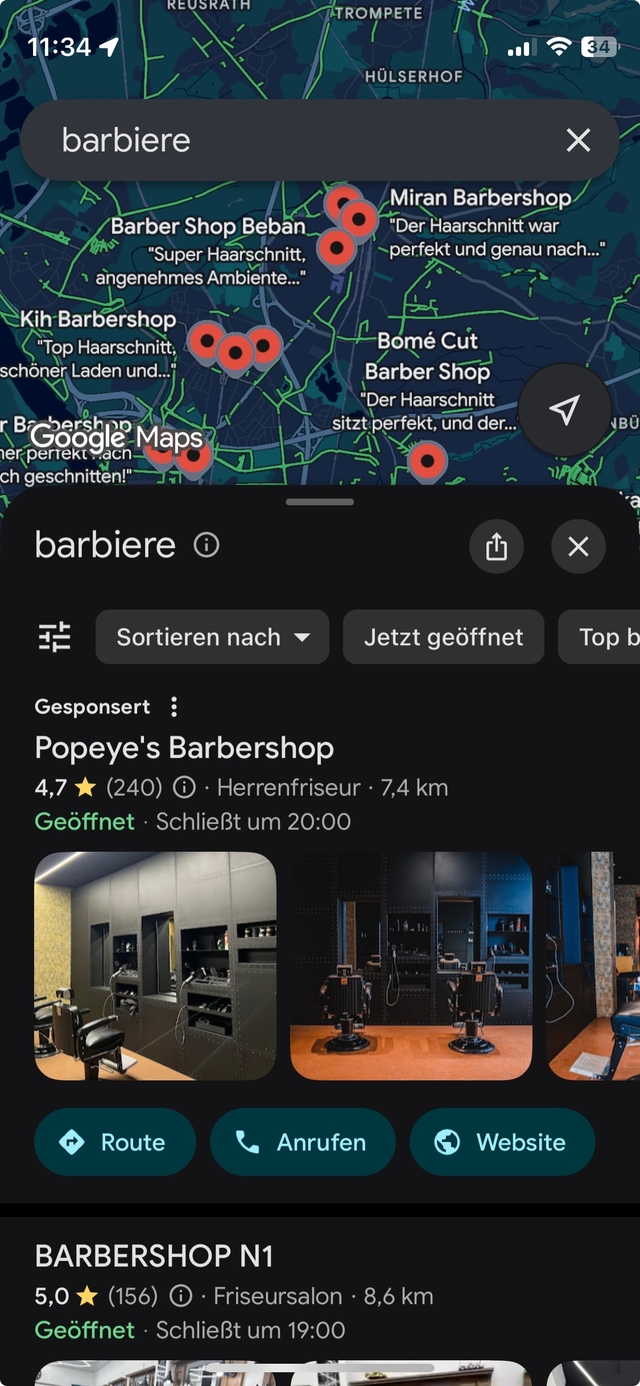Image resolution: width=640 pixels, height=1386 pixels.
Task: View Popeye's Barbershop gray interior photo
Action: [155, 966]
